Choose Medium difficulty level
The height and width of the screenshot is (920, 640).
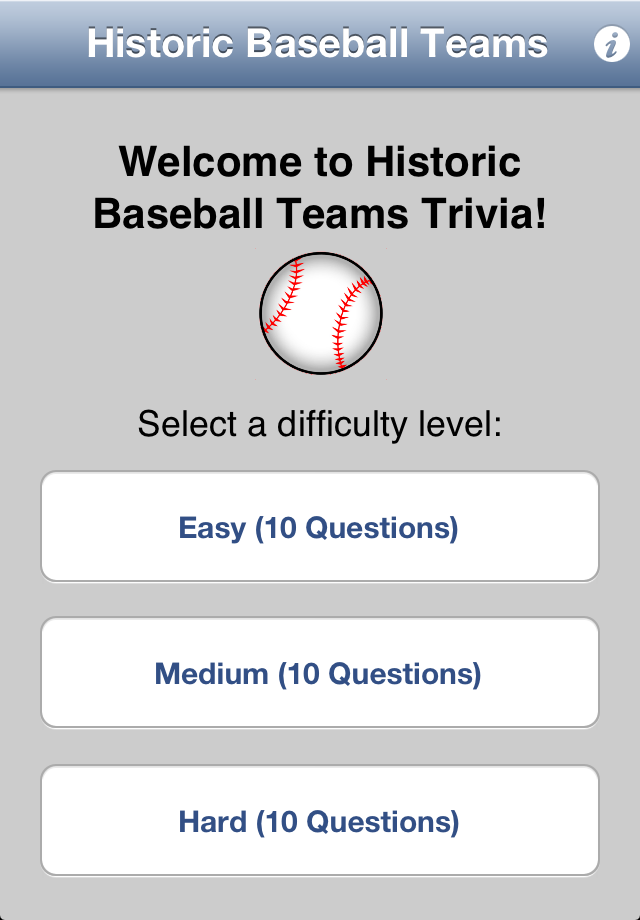pyautogui.click(x=319, y=673)
